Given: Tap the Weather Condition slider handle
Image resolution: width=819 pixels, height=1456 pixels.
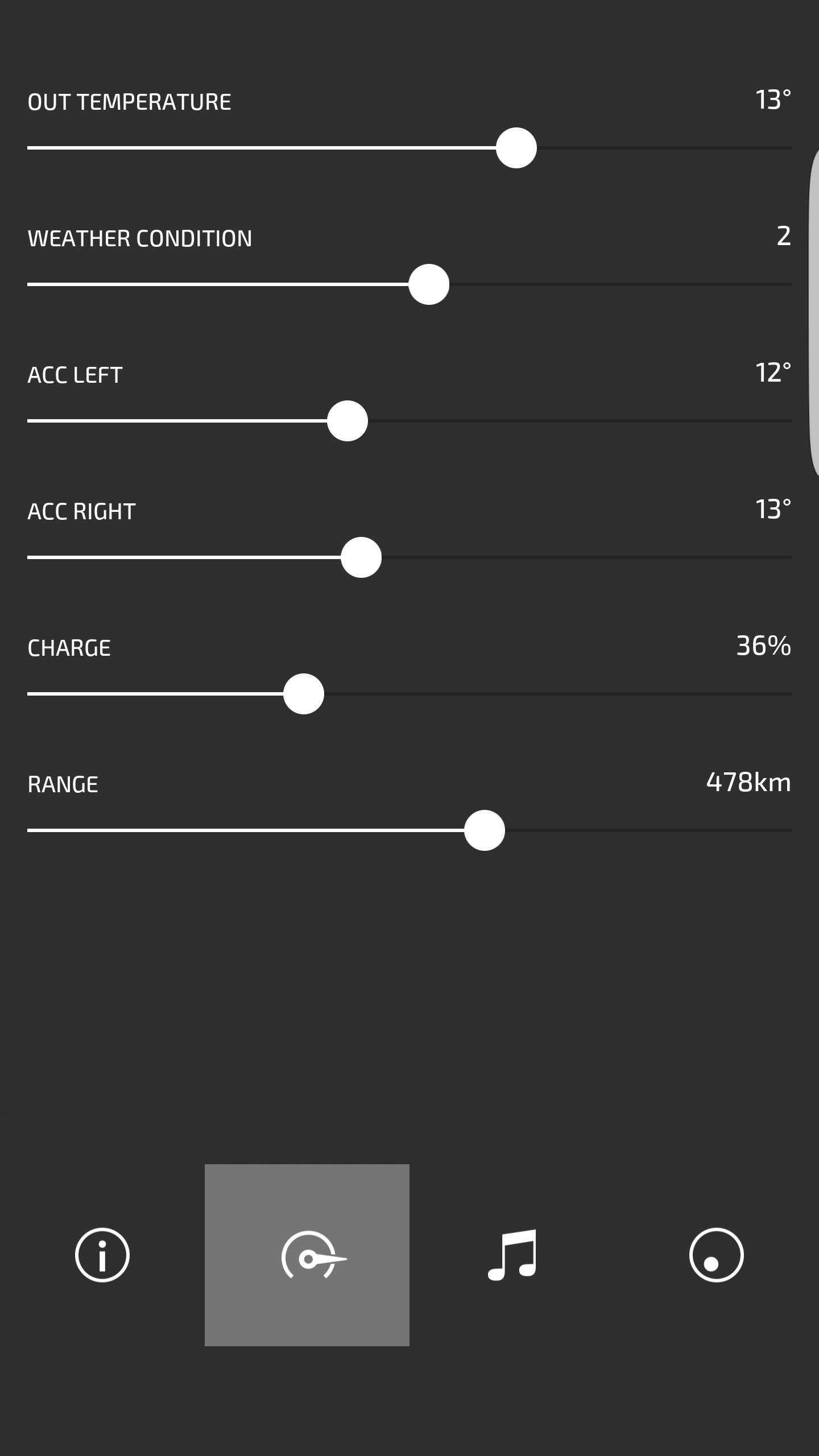Looking at the screenshot, I should click(429, 284).
